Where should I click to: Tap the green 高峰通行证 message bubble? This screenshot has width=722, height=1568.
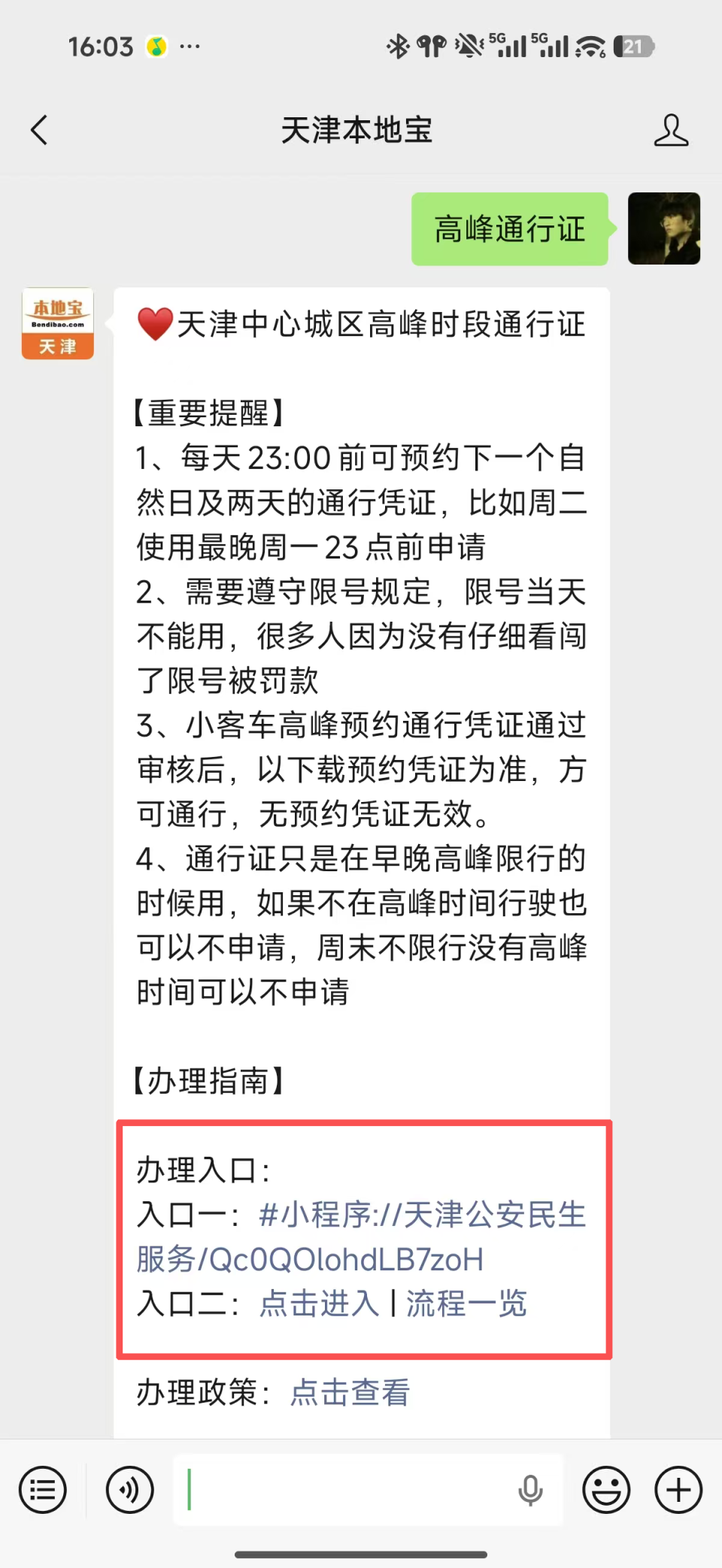(509, 229)
